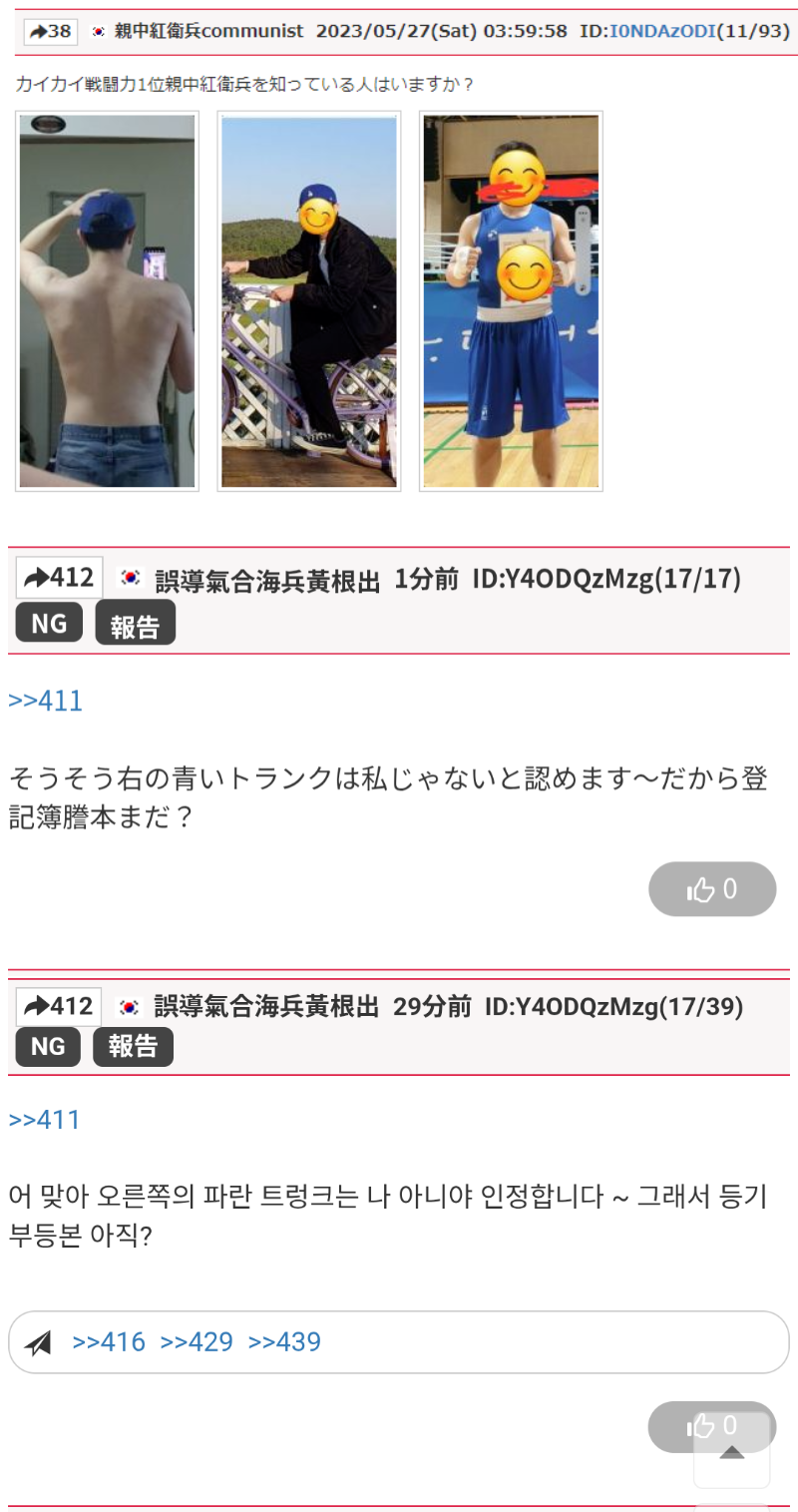
Task: Jump to reply >>429
Action: point(197,1342)
